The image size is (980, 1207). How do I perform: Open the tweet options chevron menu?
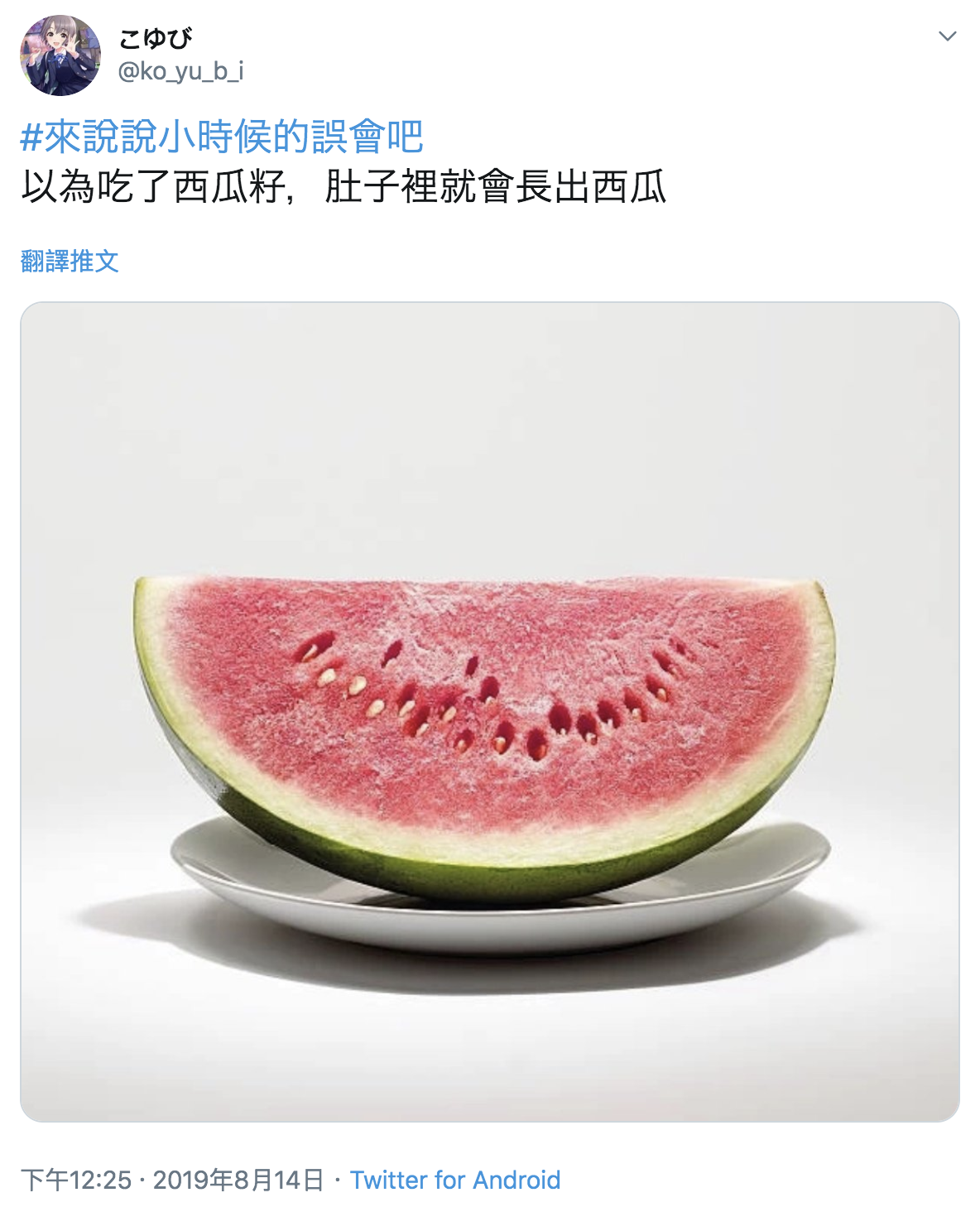pyautogui.click(x=947, y=36)
